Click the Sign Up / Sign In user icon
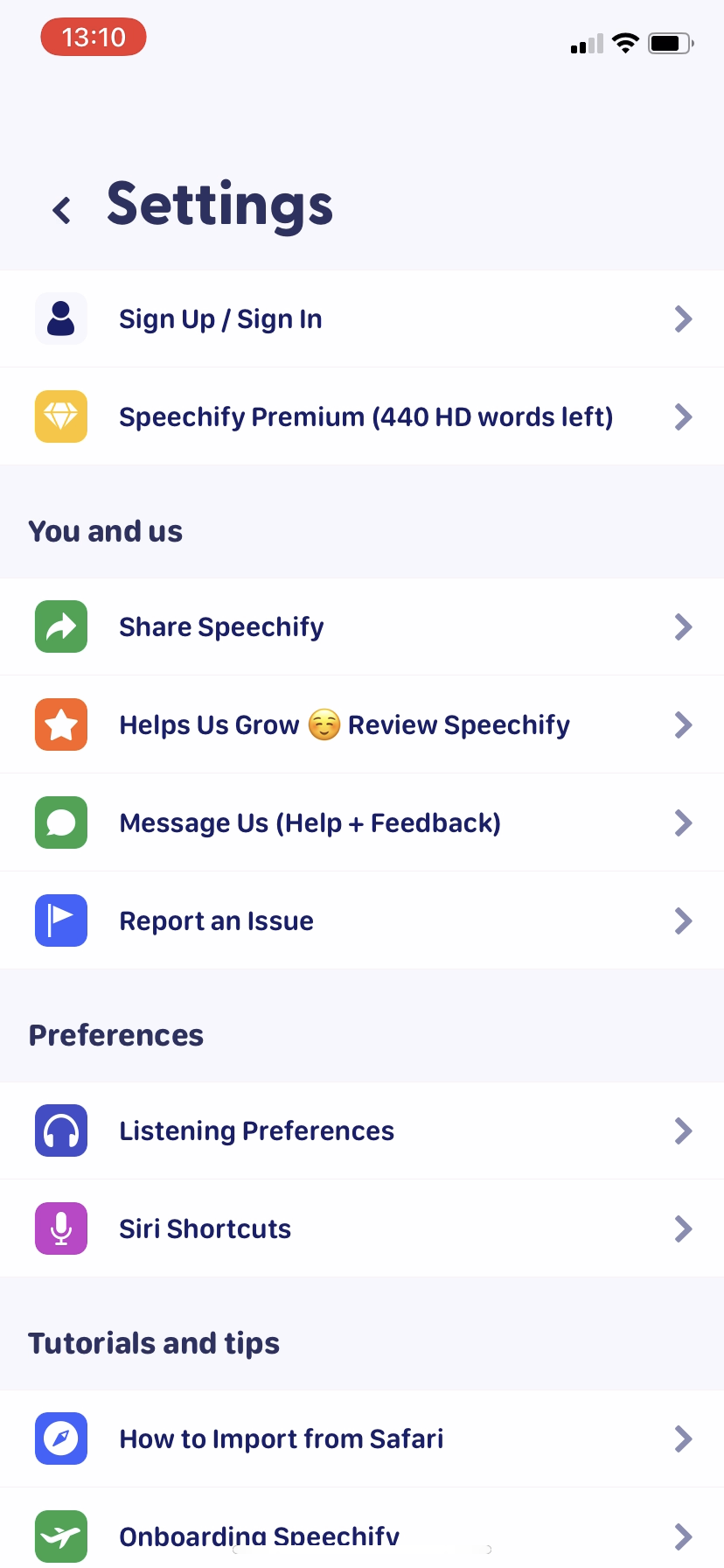724x1568 pixels. [x=61, y=318]
